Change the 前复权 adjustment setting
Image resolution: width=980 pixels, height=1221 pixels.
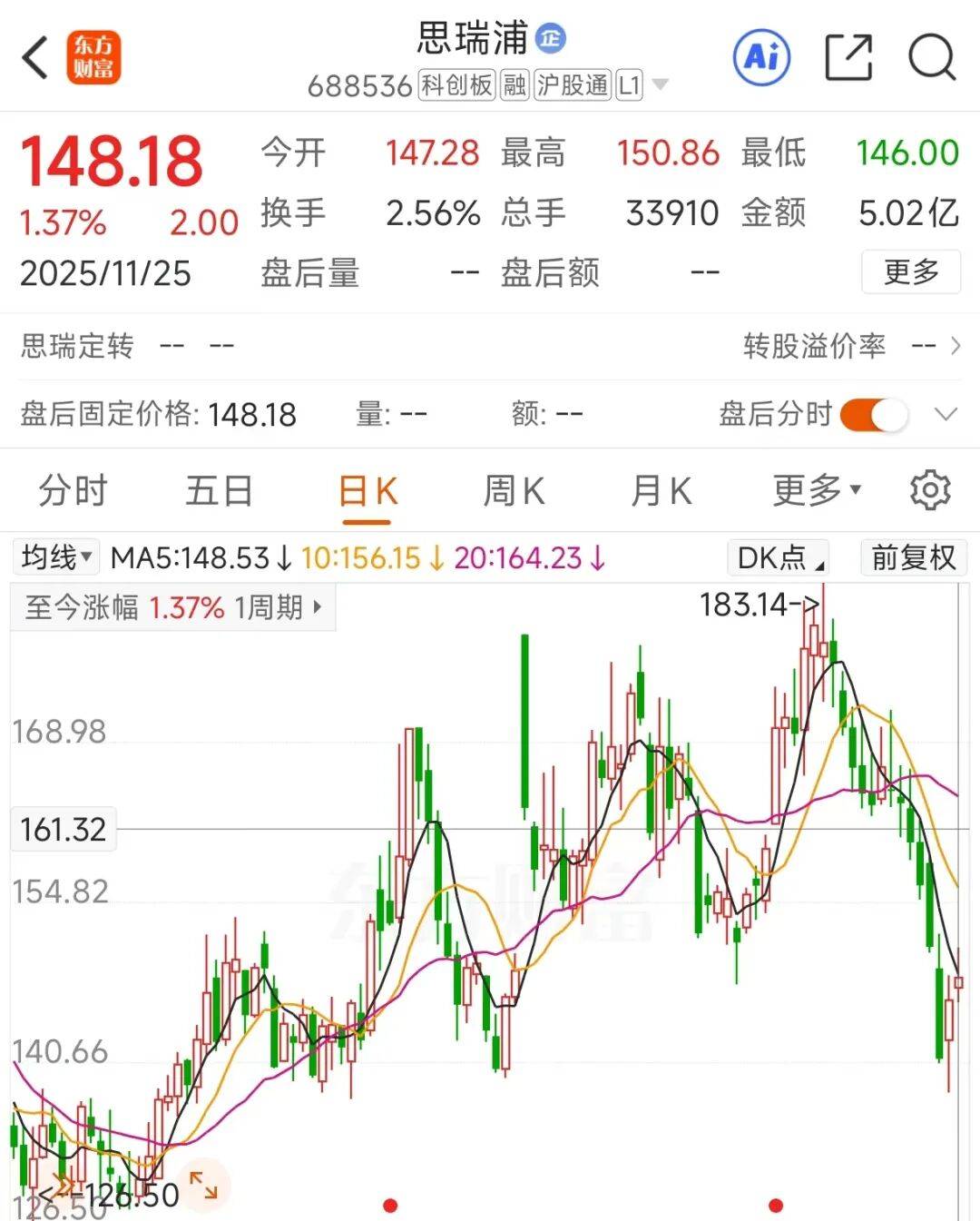coord(913,557)
